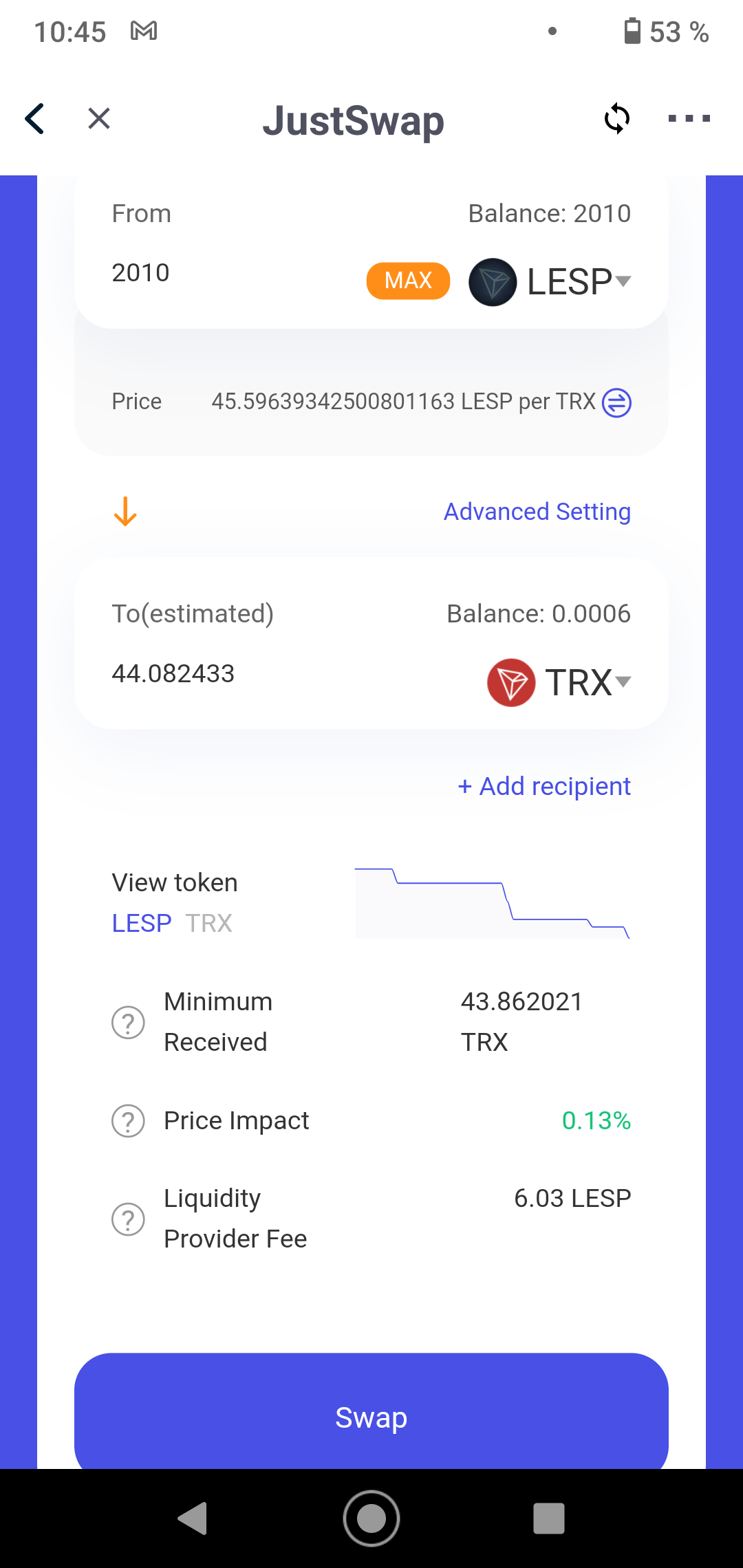Tap the orange swap direction arrow

125,512
